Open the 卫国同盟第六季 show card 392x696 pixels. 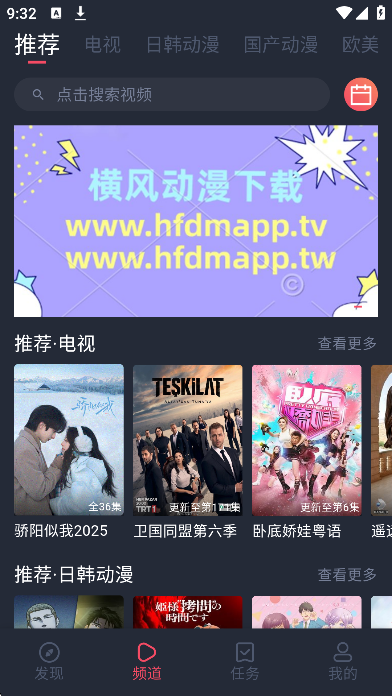(188, 452)
